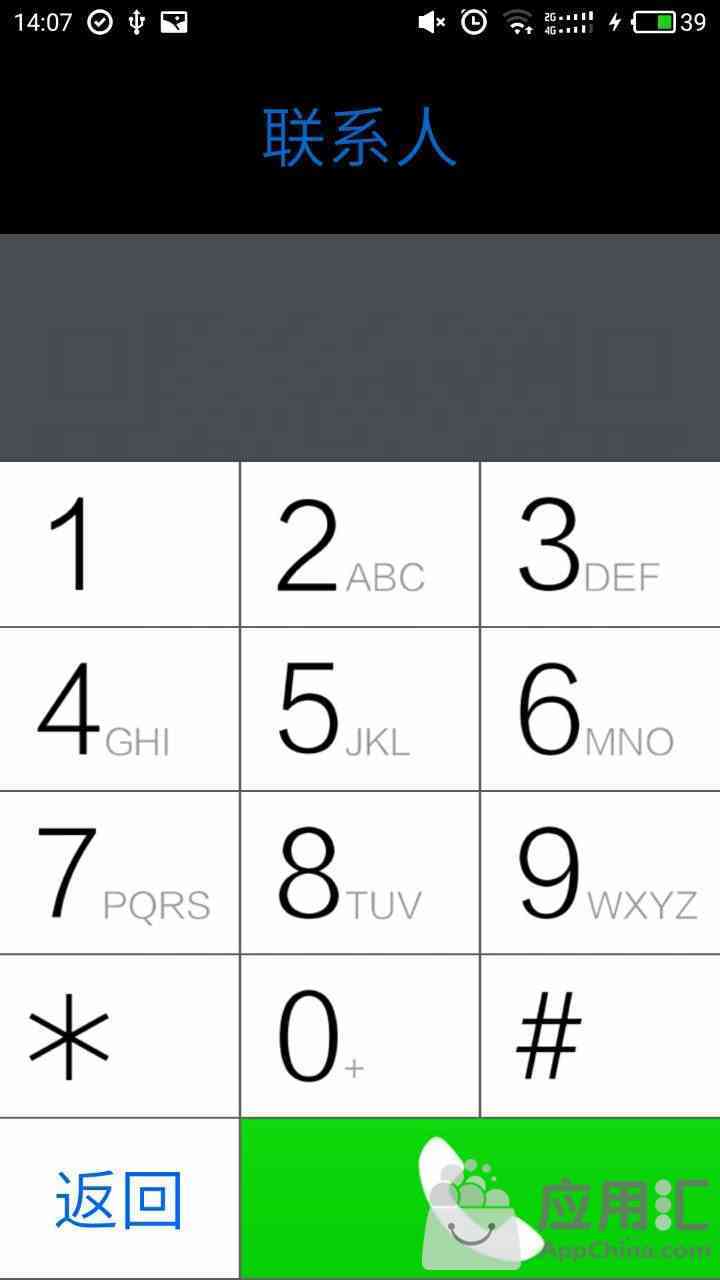Enter the 9 WXYZ key

(600, 873)
